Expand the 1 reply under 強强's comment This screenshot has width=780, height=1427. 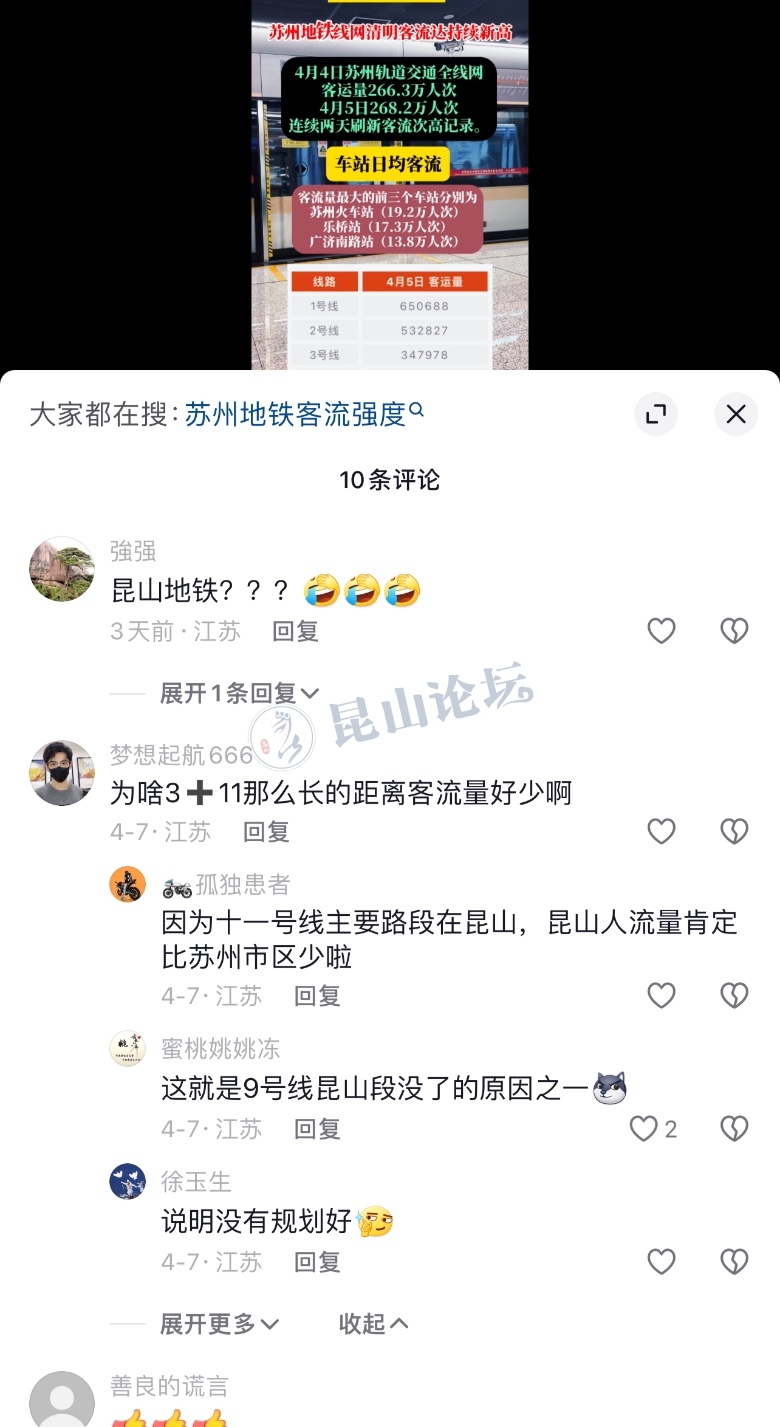pyautogui.click(x=238, y=693)
